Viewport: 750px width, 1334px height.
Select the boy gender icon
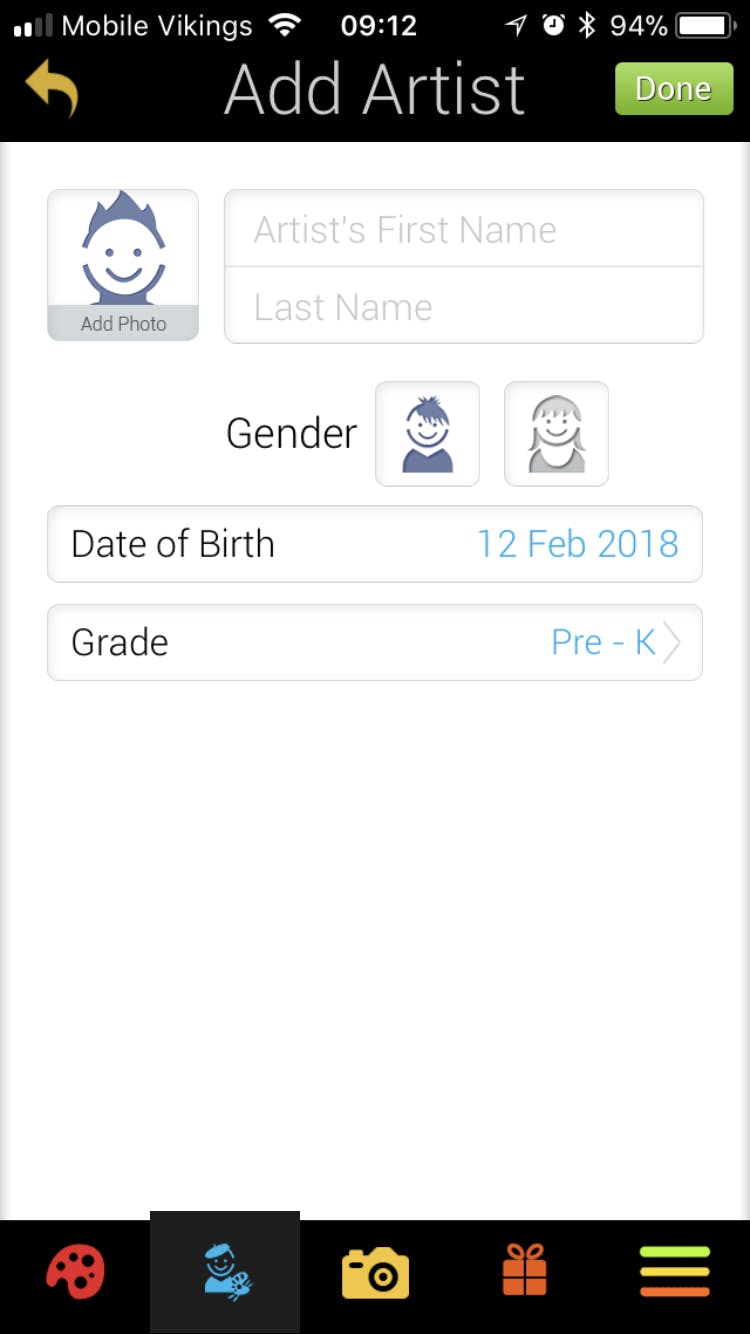(x=427, y=434)
